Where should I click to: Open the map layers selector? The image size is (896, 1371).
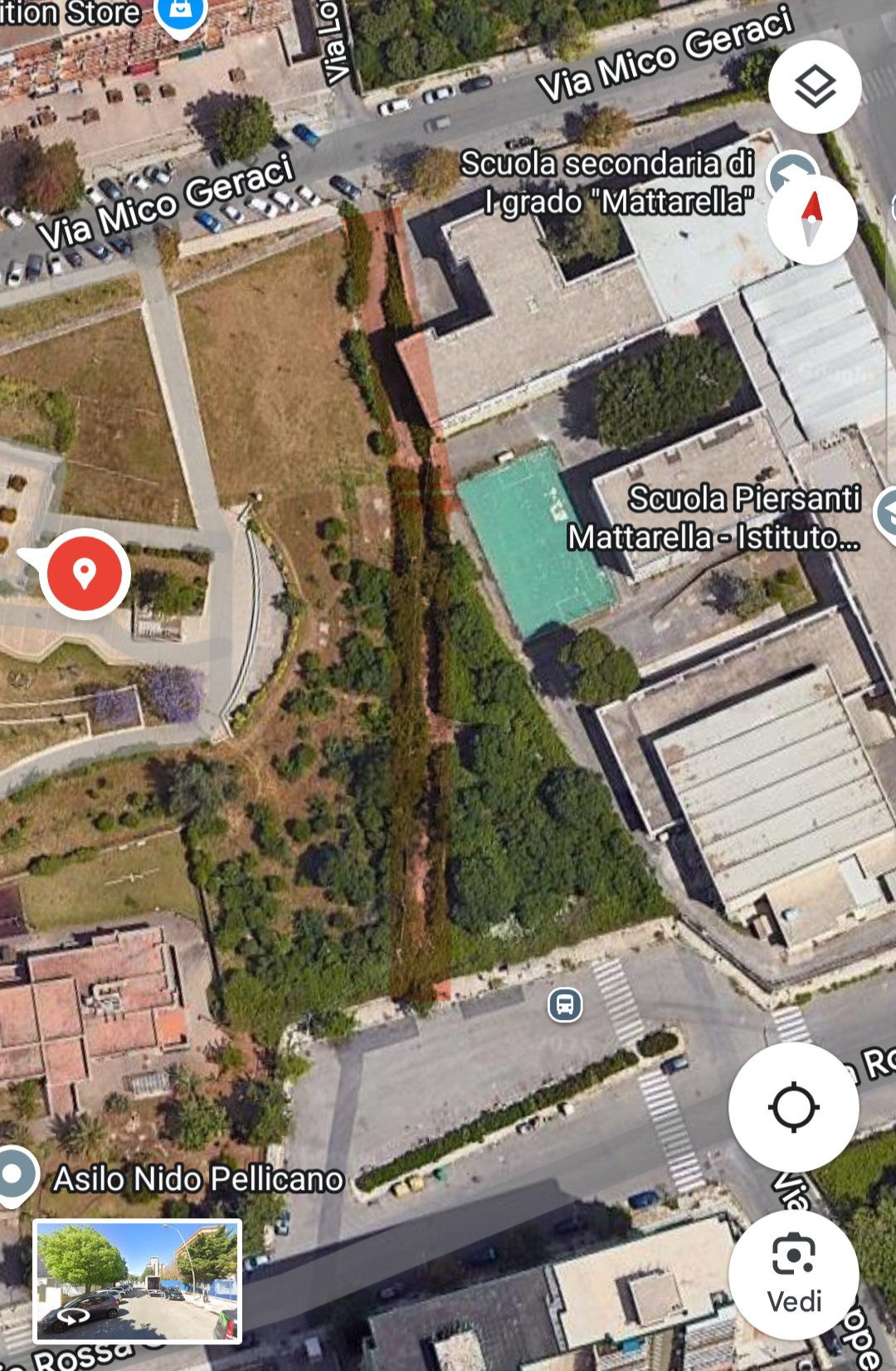click(x=815, y=87)
